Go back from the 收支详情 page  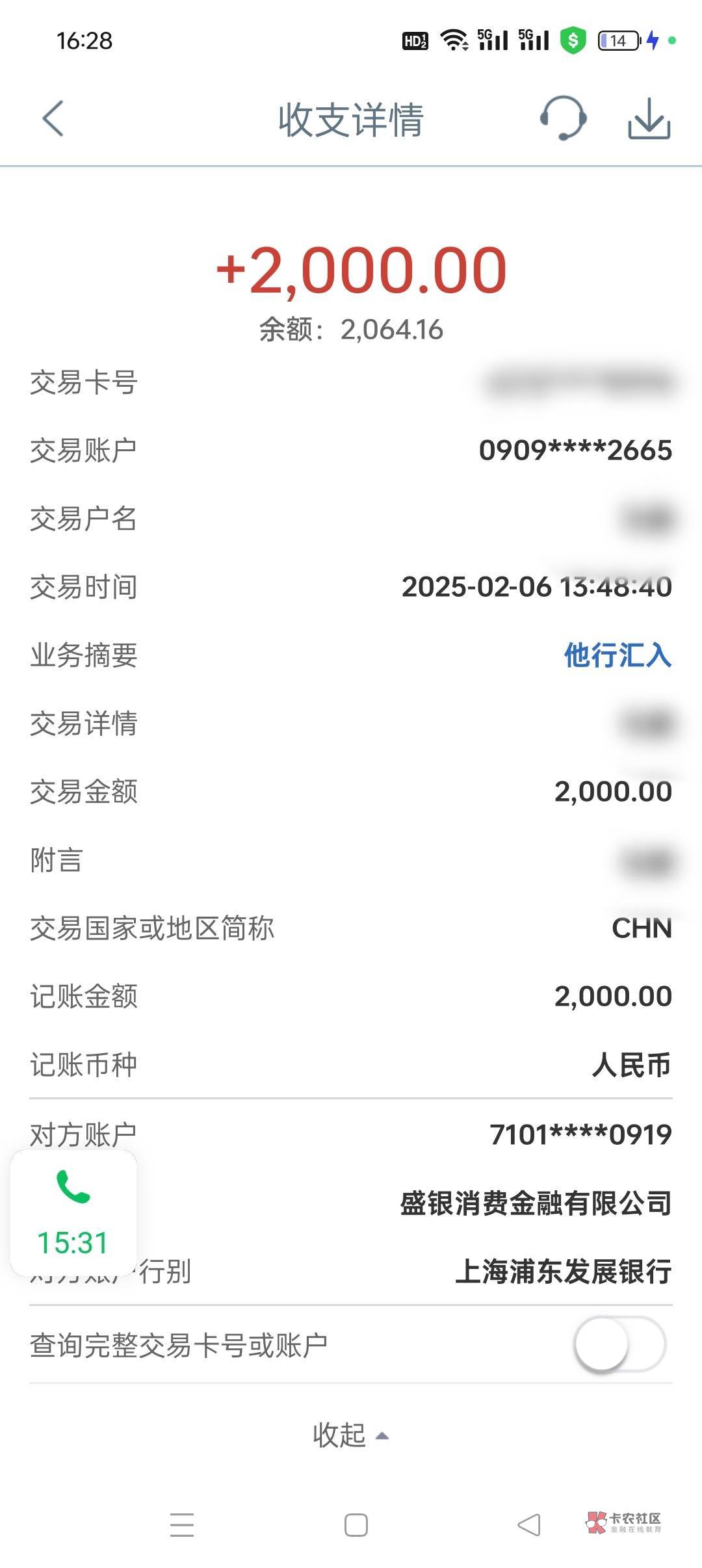click(53, 119)
